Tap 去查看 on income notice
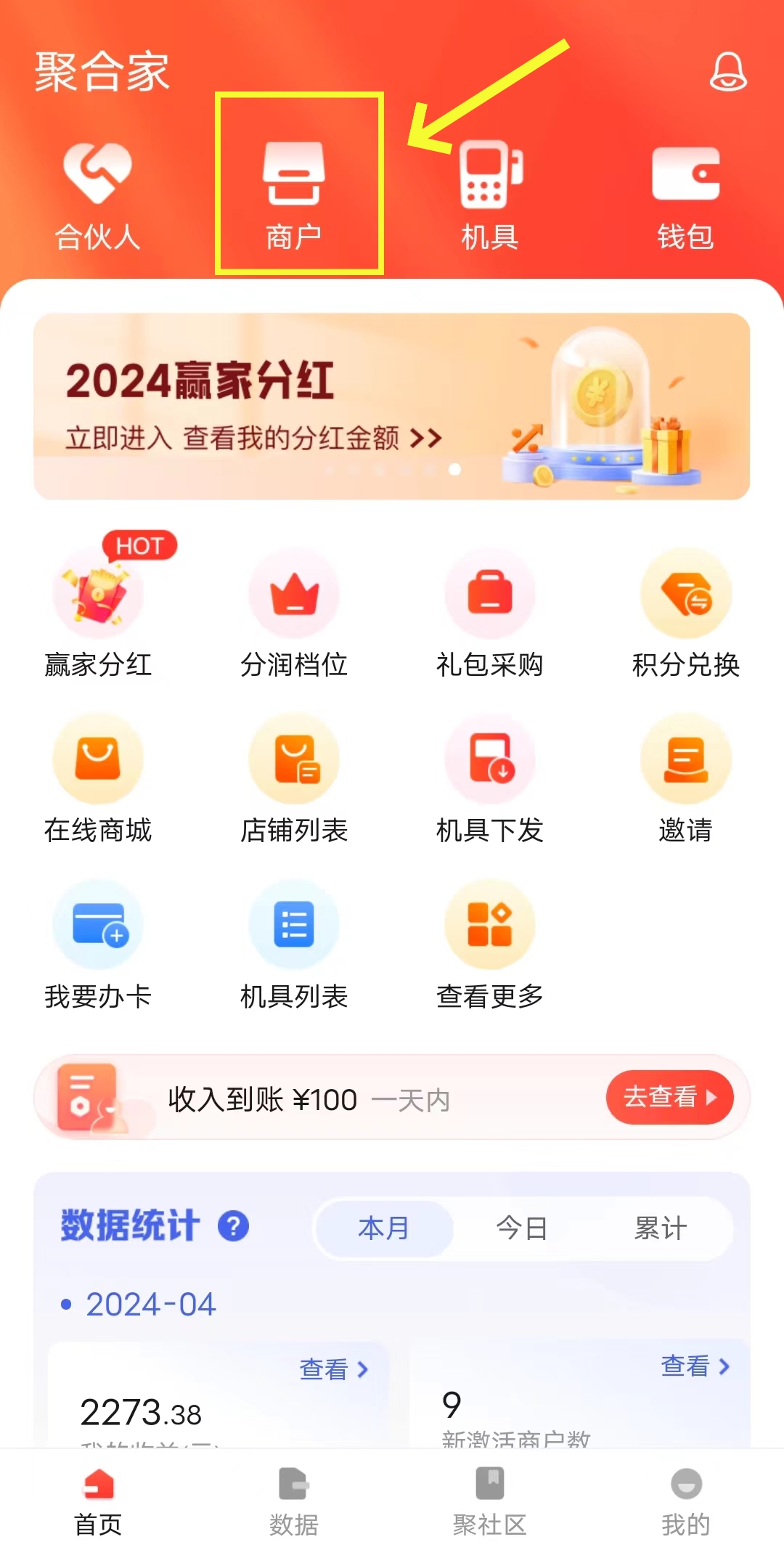The width and height of the screenshot is (784, 1550). click(x=669, y=1097)
